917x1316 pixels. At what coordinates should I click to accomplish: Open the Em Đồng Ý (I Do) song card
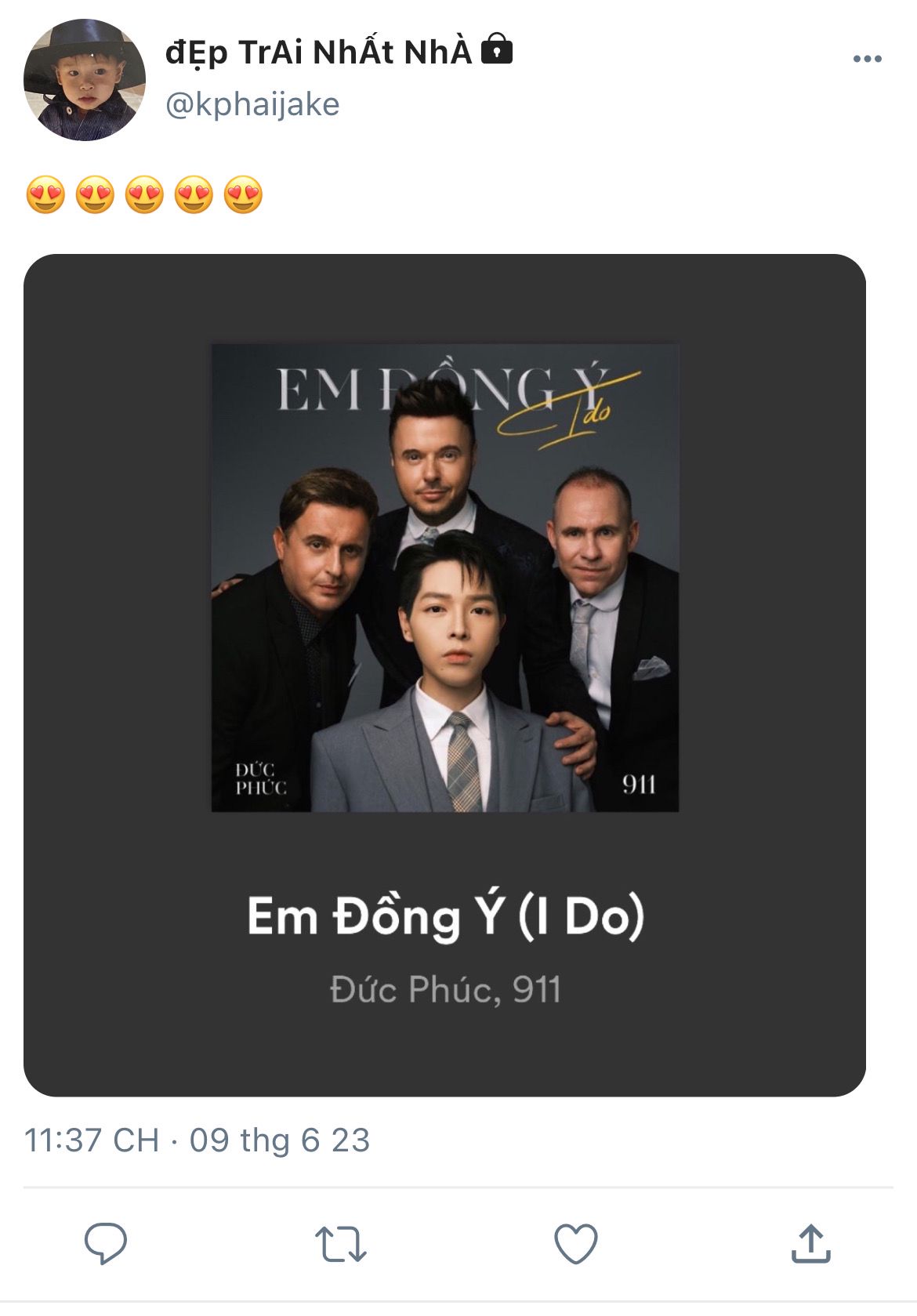tap(444, 675)
